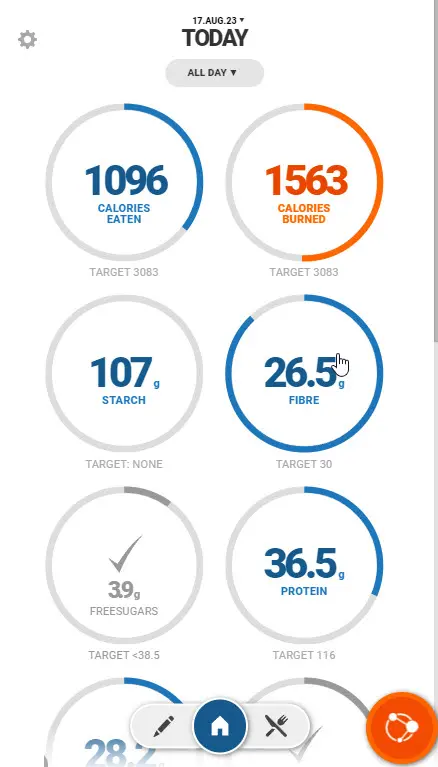438x767 pixels.
Task: Open the settings gear
Action: [27, 40]
